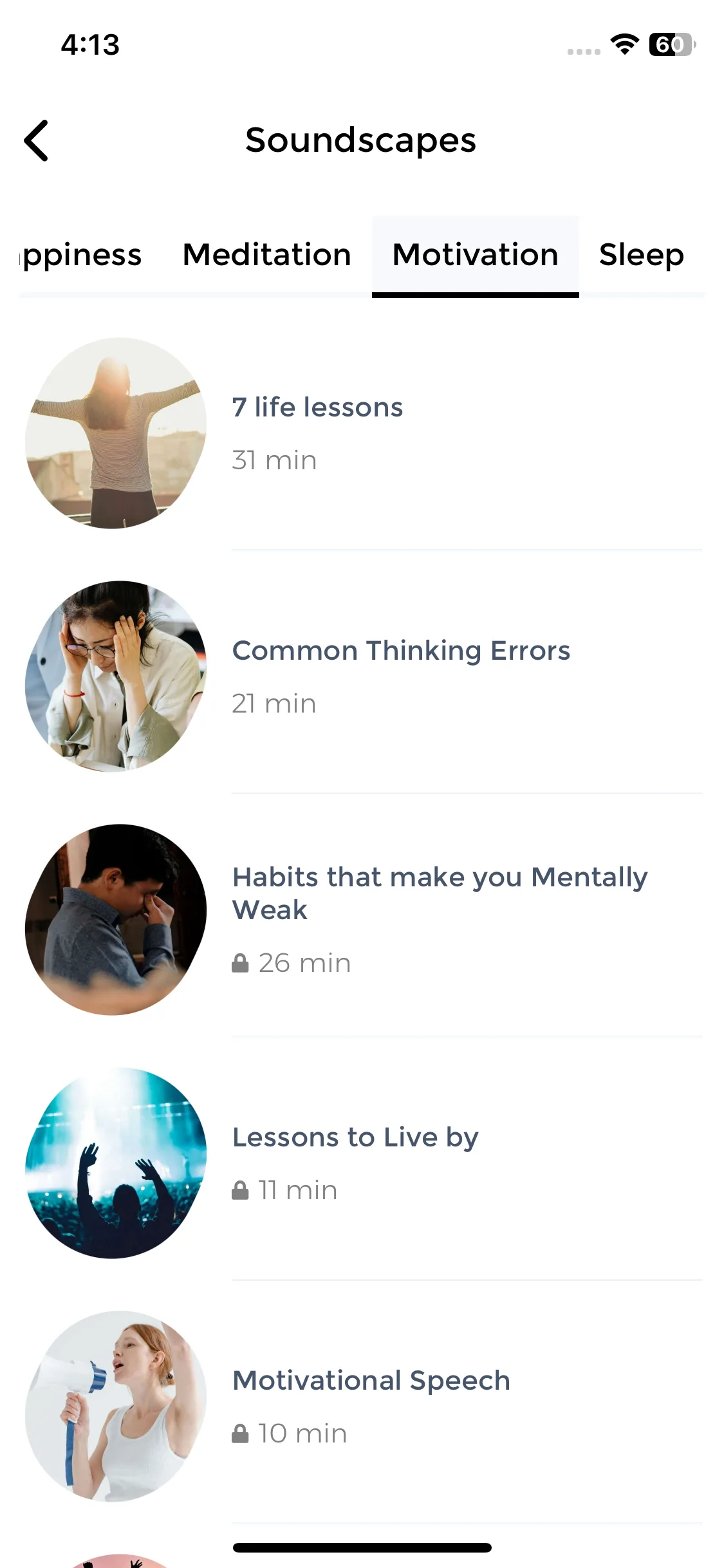Open the Motivational Speech track
The height and width of the screenshot is (1568, 724).
coord(371,1381)
